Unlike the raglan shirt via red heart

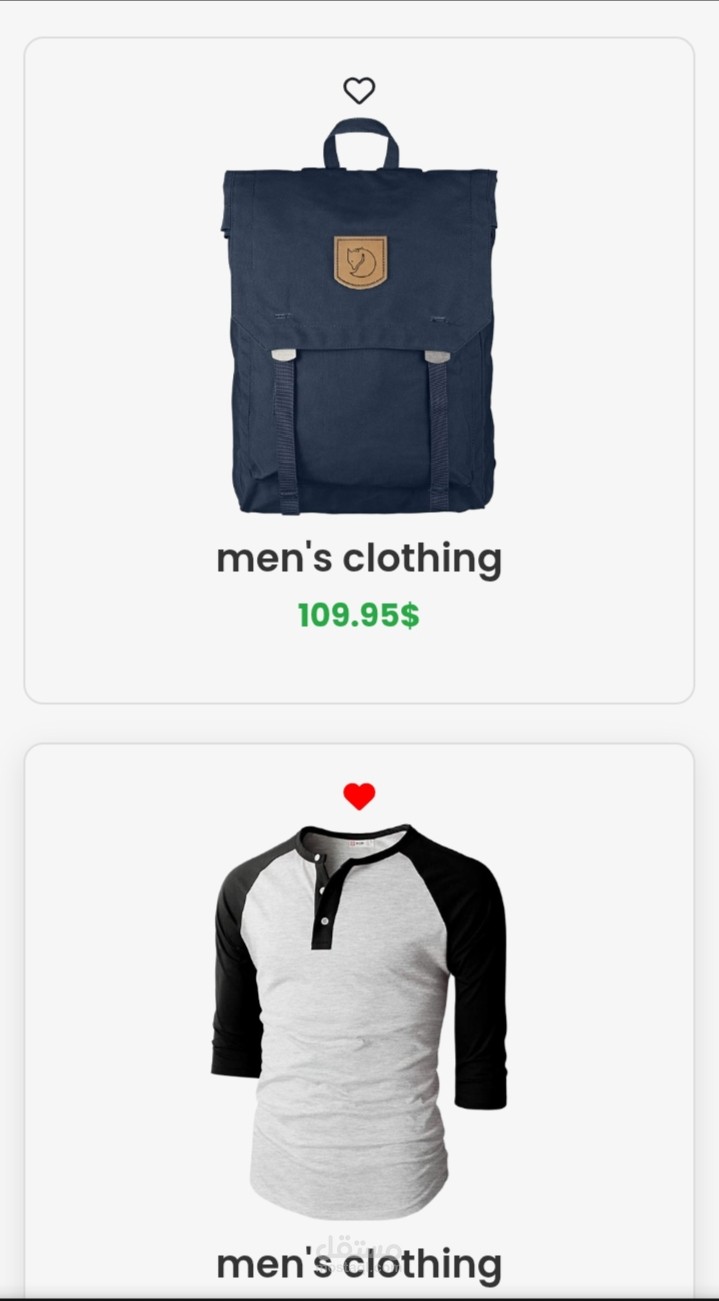pyautogui.click(x=359, y=796)
